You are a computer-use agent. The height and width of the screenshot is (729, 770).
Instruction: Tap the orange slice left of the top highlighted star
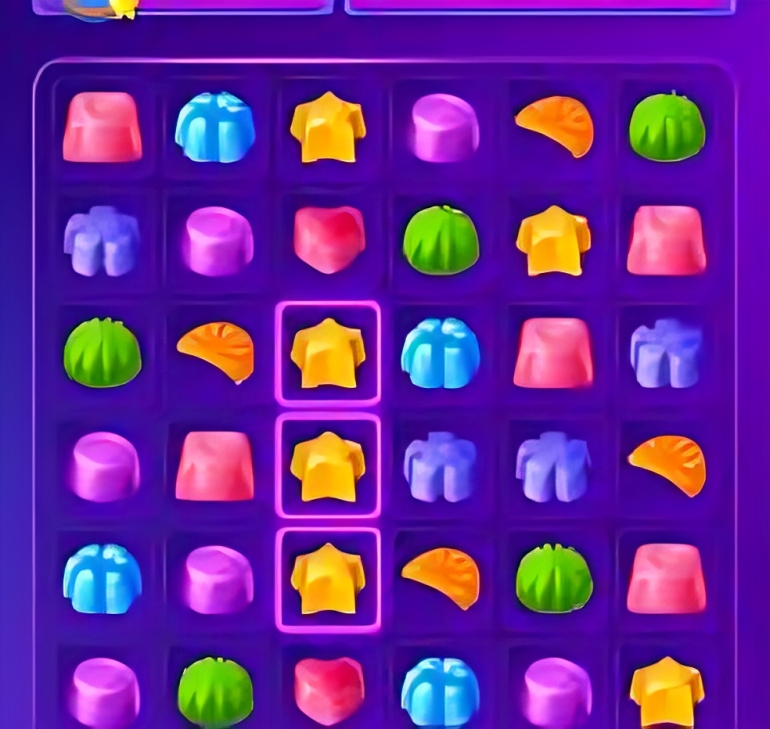(216, 351)
